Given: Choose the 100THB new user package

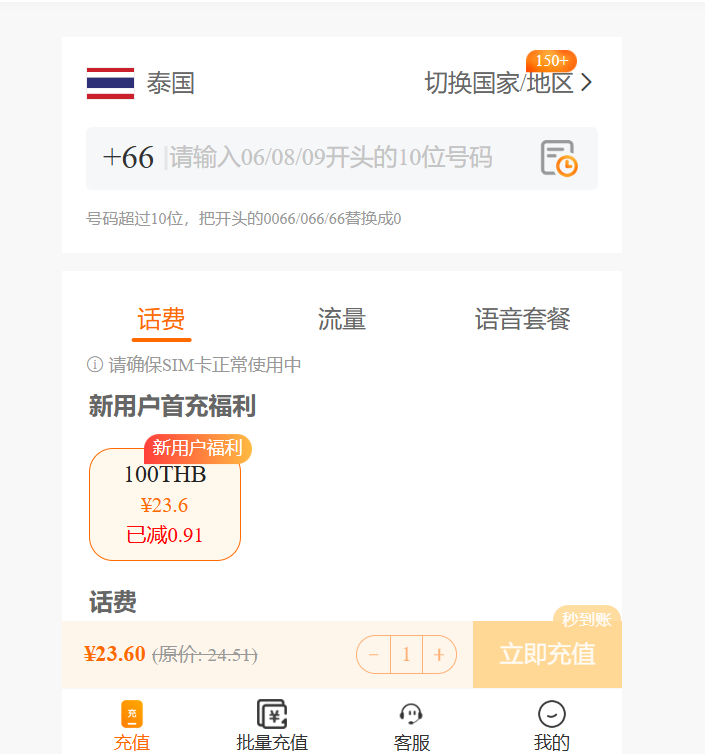Looking at the screenshot, I should pyautogui.click(x=165, y=505).
